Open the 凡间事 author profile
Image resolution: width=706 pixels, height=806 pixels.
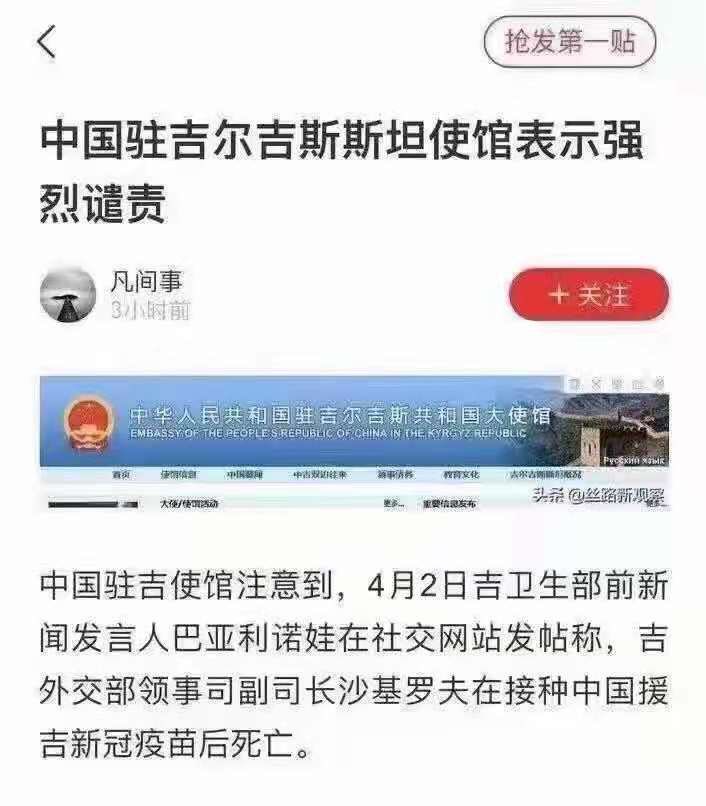146,283
